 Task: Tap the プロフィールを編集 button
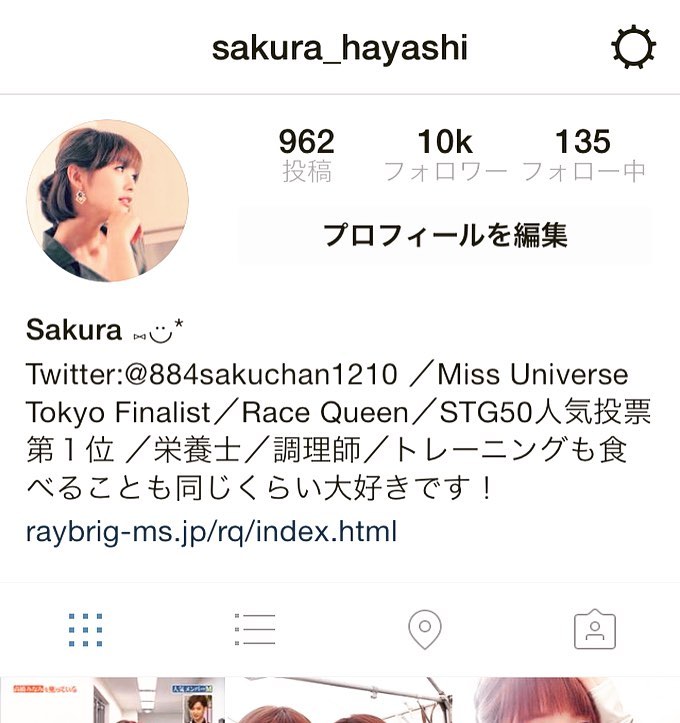[444, 235]
